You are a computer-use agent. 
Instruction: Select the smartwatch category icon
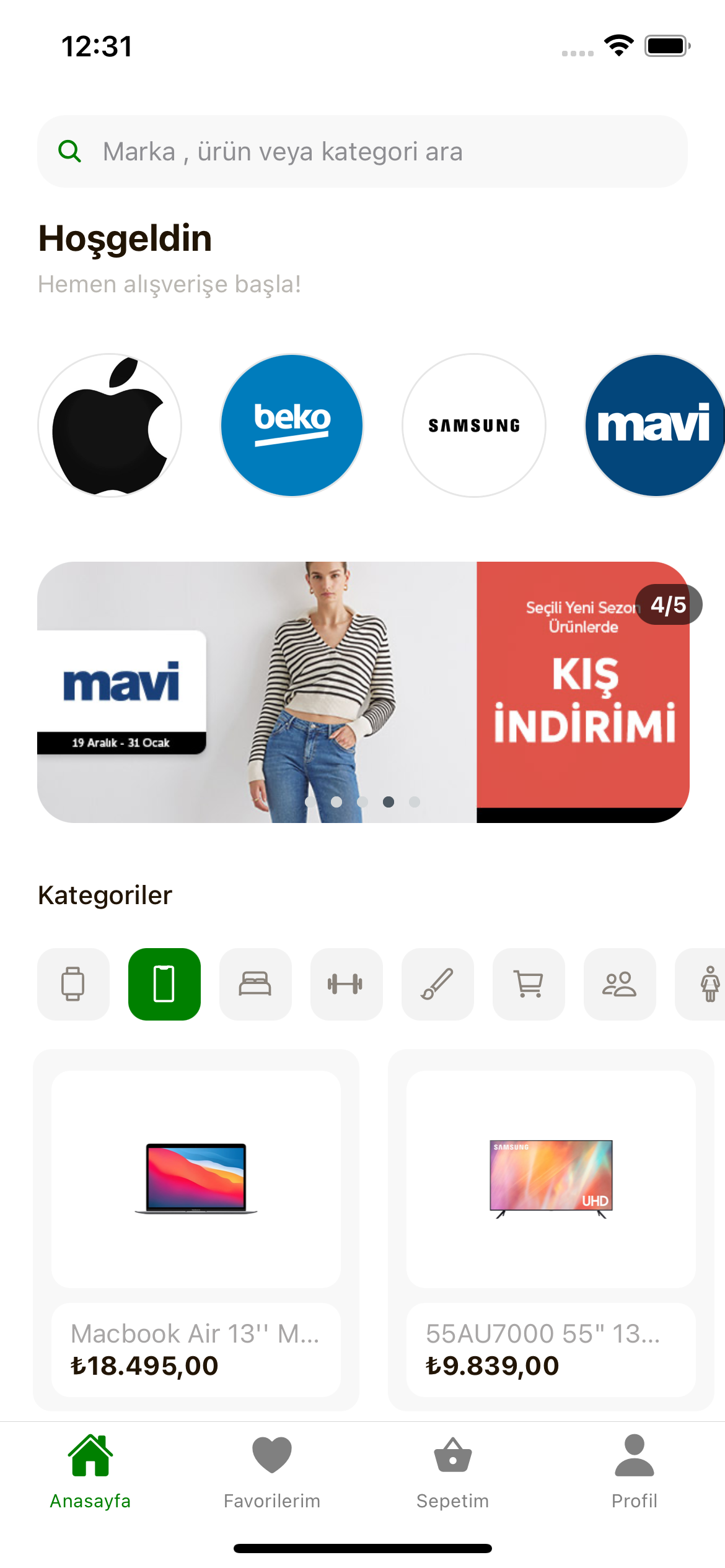tap(73, 984)
